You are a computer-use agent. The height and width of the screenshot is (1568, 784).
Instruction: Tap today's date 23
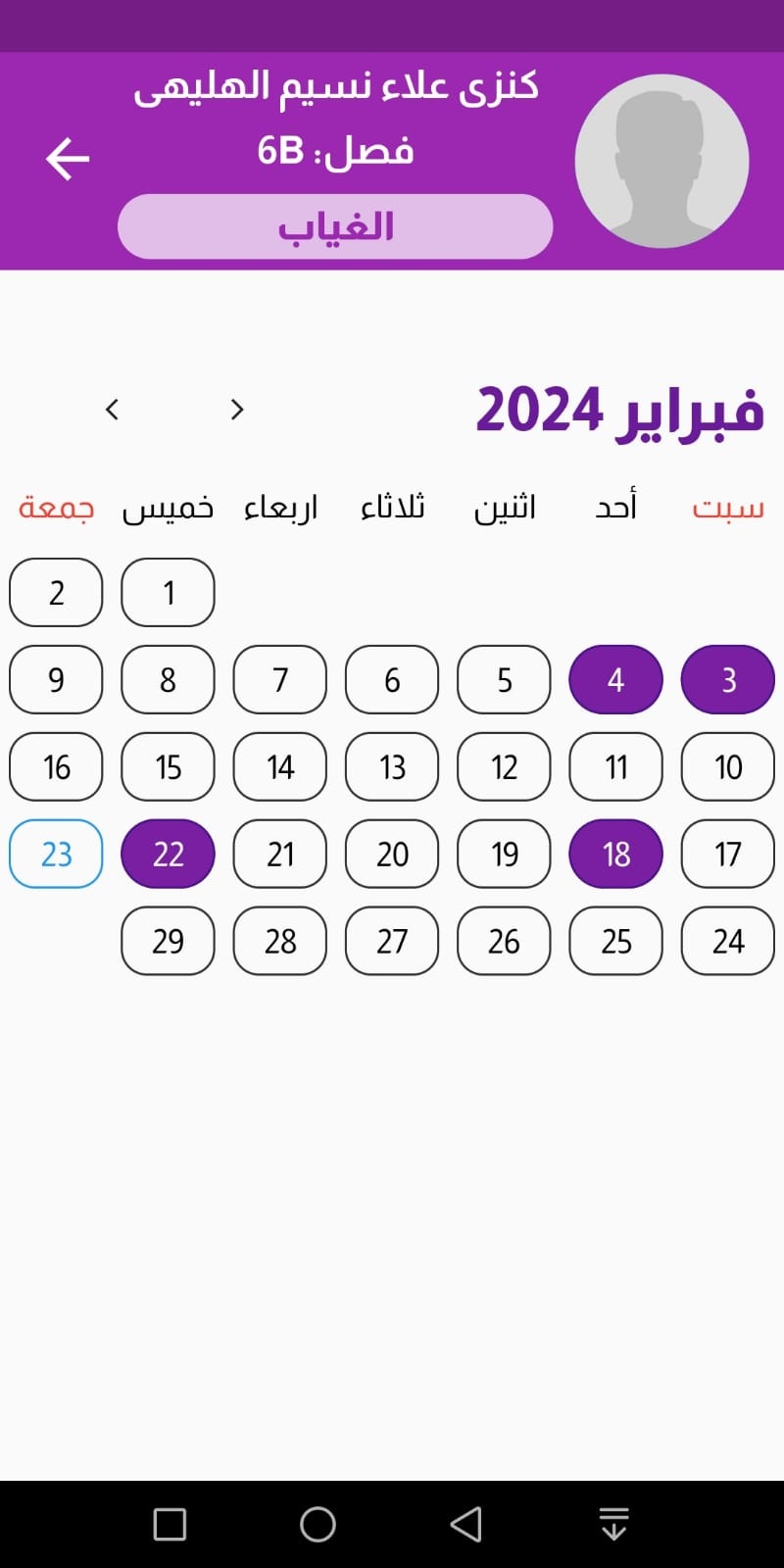56,854
